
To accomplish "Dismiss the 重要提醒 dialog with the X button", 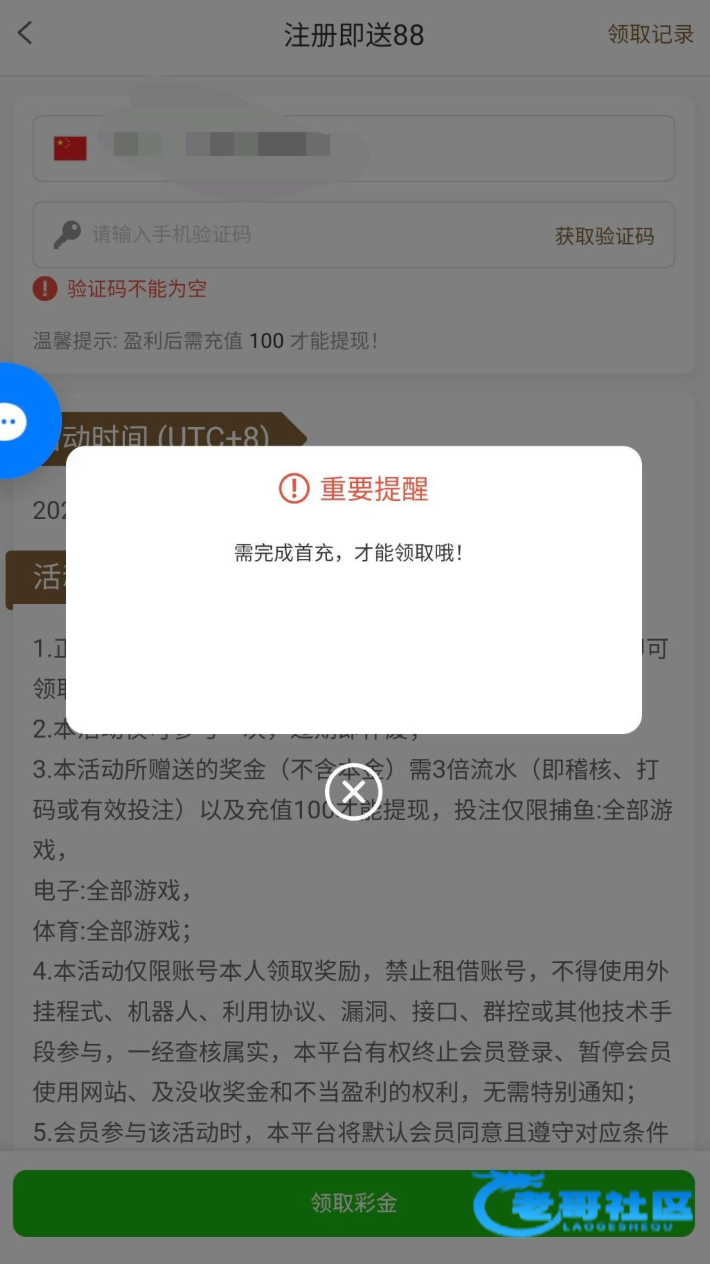I will 353,792.
